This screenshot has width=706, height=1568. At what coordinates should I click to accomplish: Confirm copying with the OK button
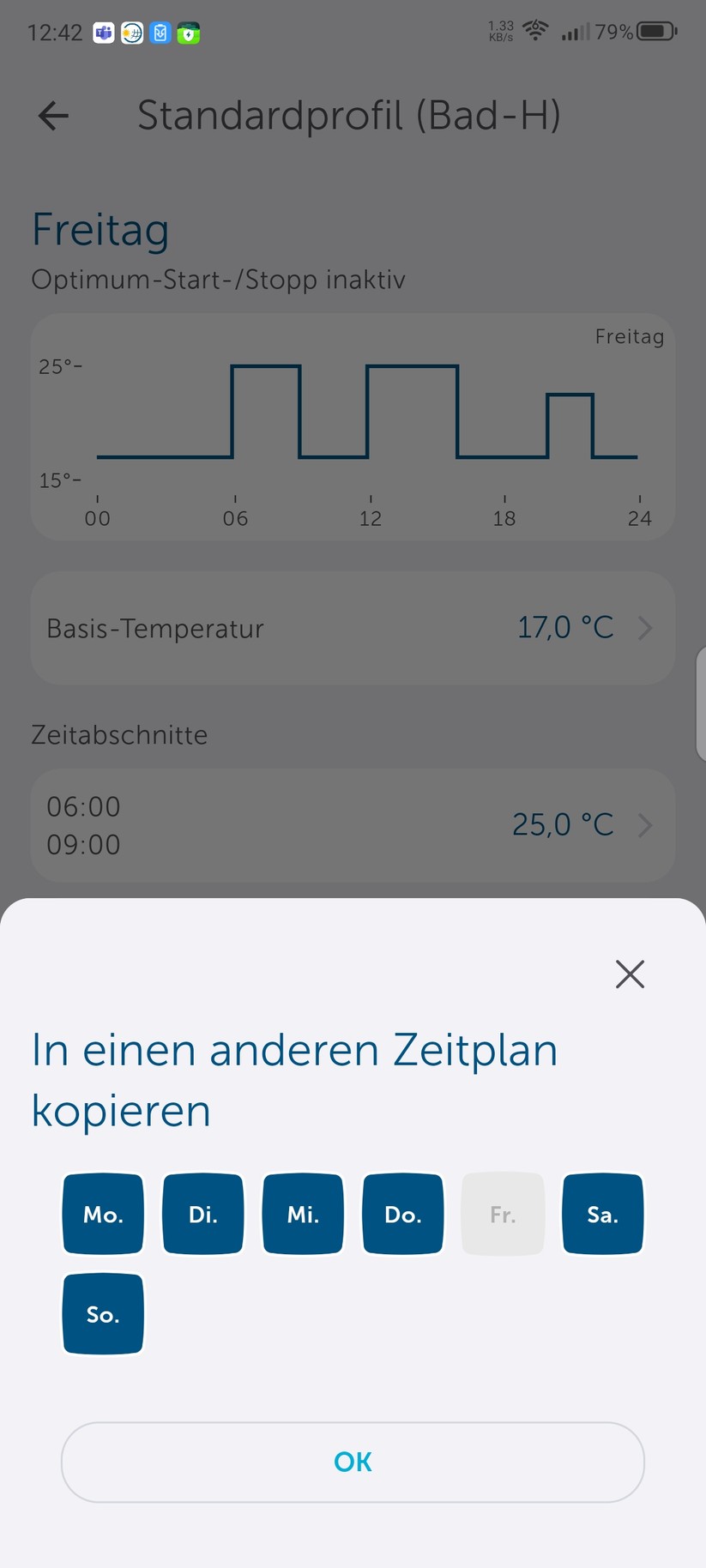tap(352, 1462)
